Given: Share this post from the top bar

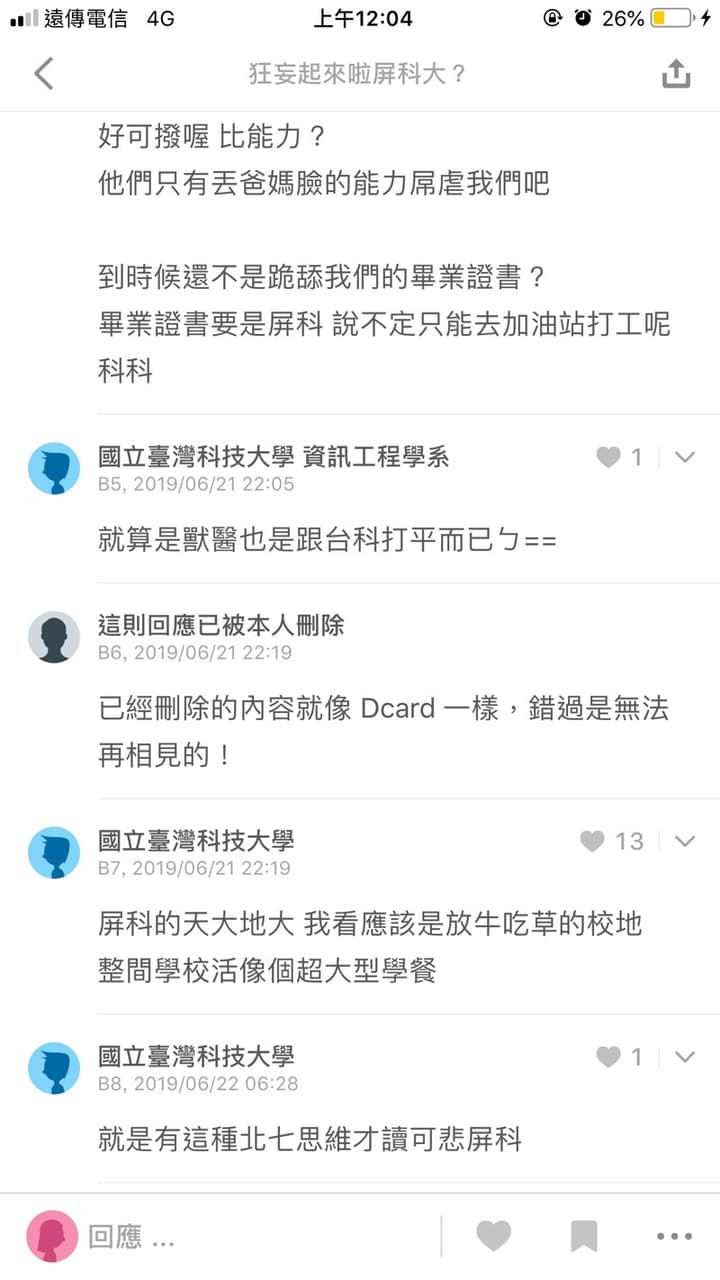Looking at the screenshot, I should pos(676,73).
